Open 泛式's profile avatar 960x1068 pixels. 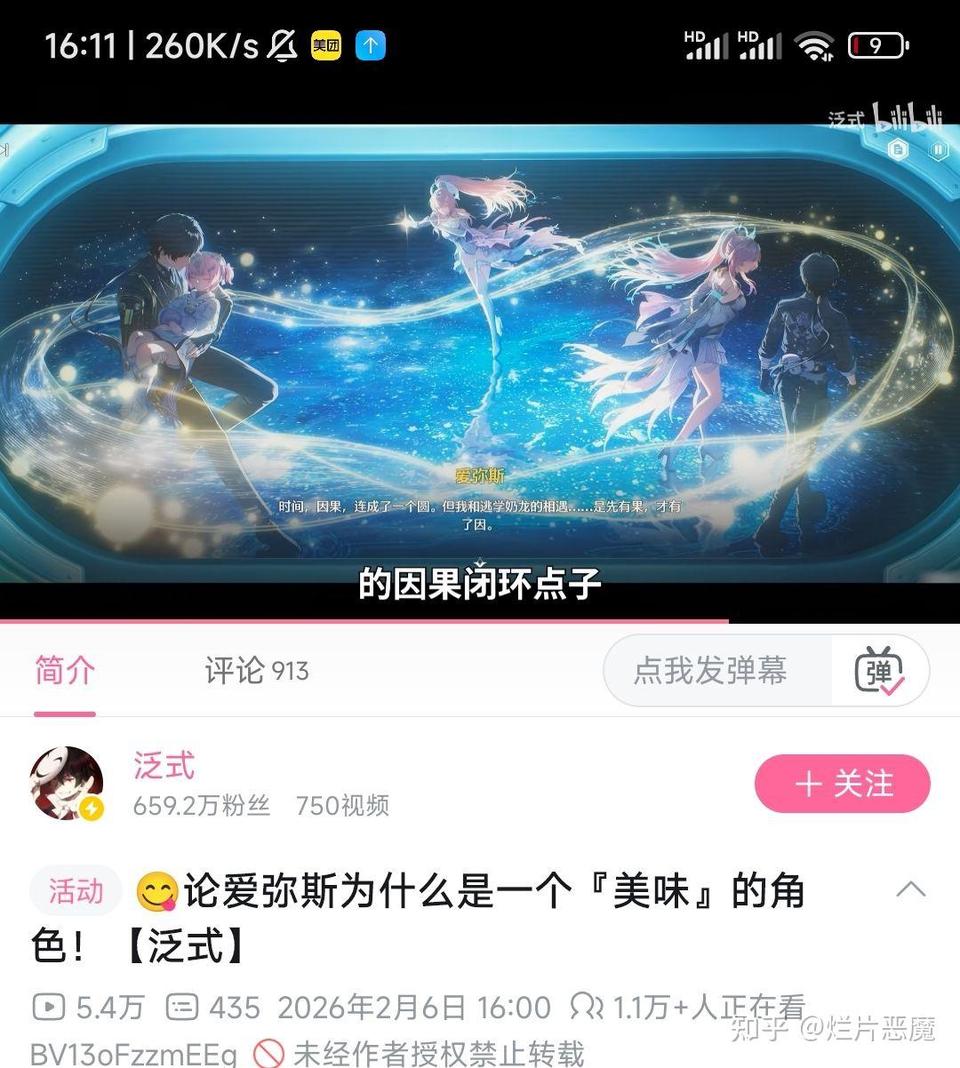(x=67, y=783)
